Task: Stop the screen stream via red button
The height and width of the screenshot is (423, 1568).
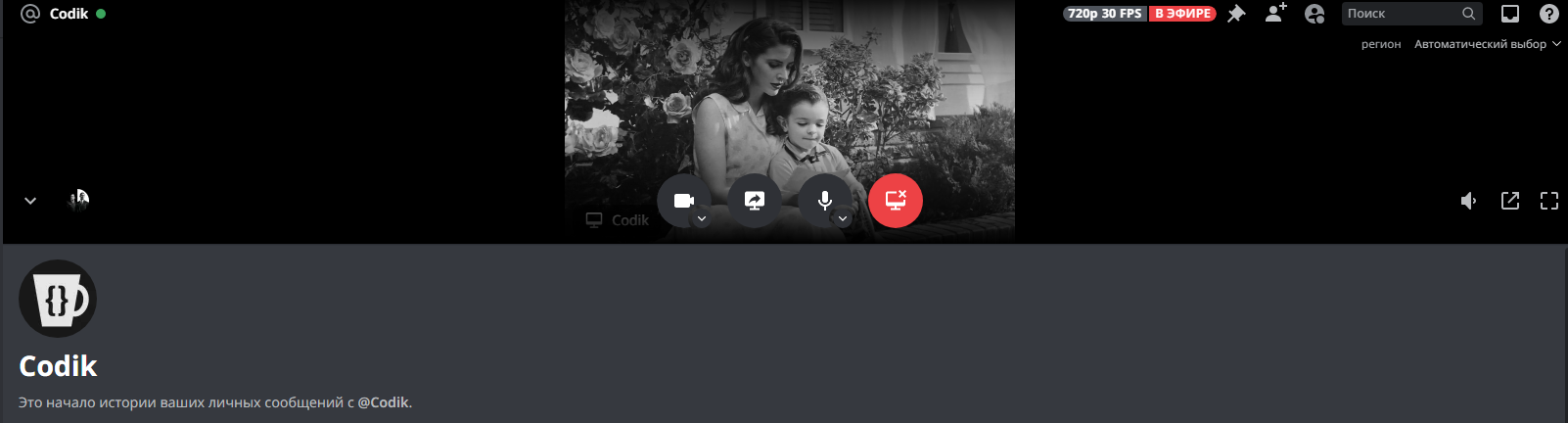Action: tap(896, 200)
